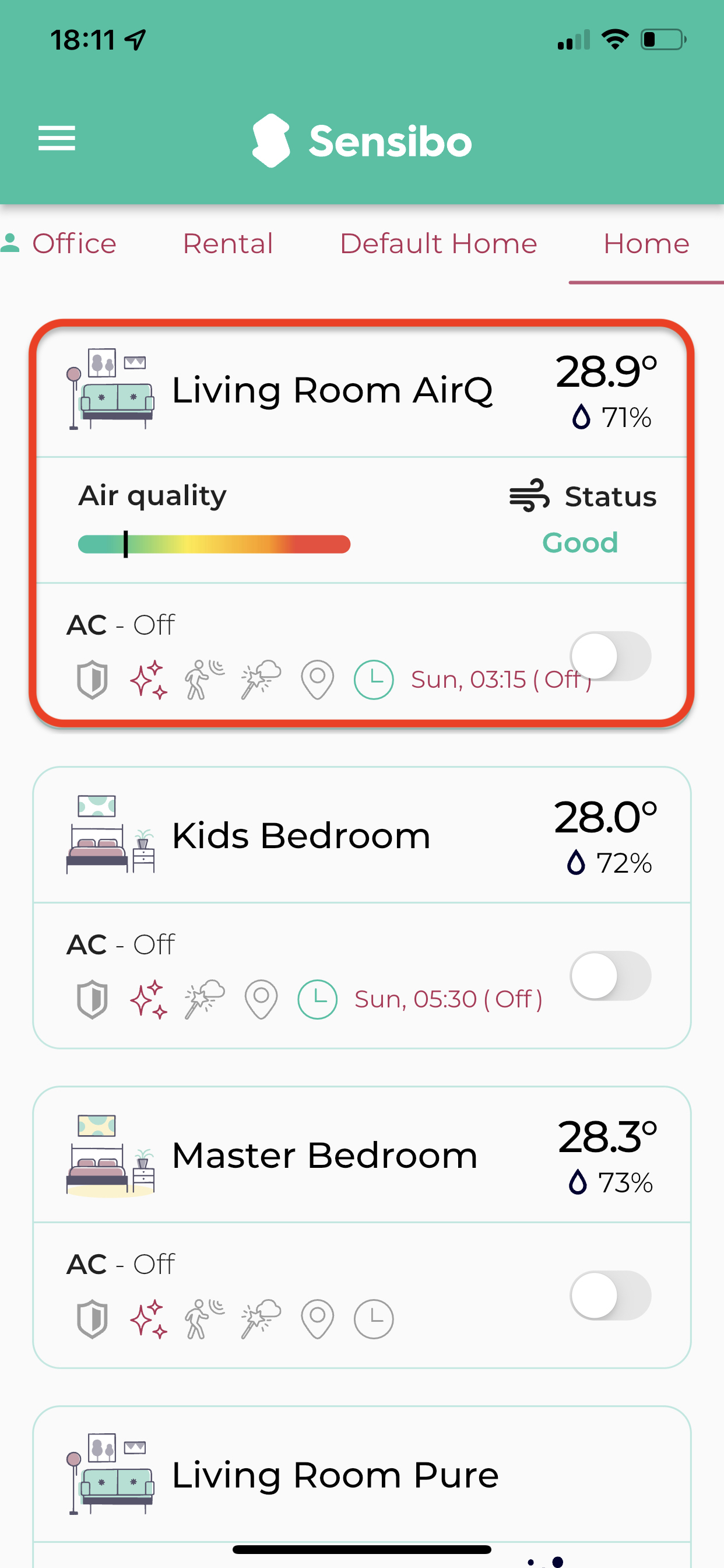The image size is (724, 1568).
Task: Switch to the Office tab
Action: click(x=59, y=243)
